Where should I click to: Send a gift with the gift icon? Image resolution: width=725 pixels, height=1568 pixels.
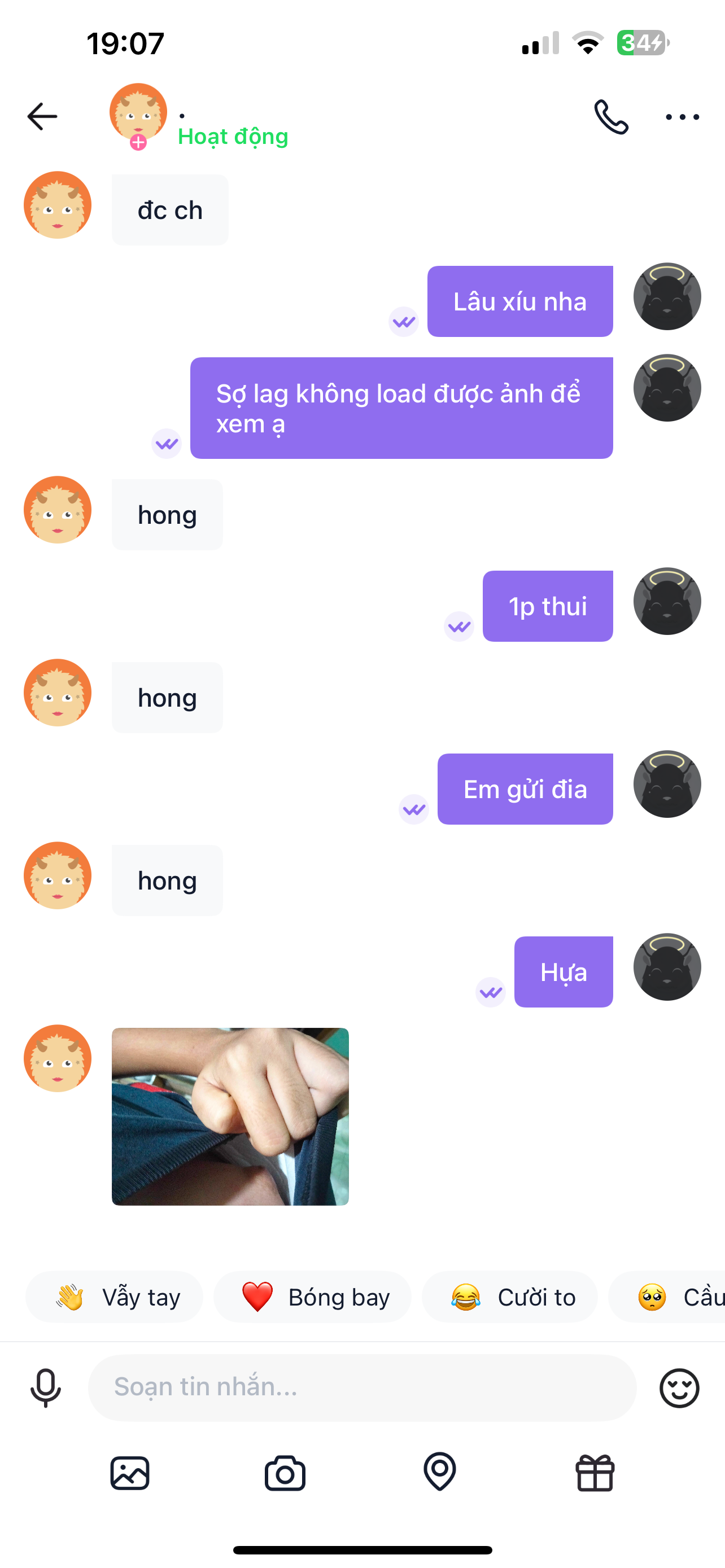point(595,1473)
